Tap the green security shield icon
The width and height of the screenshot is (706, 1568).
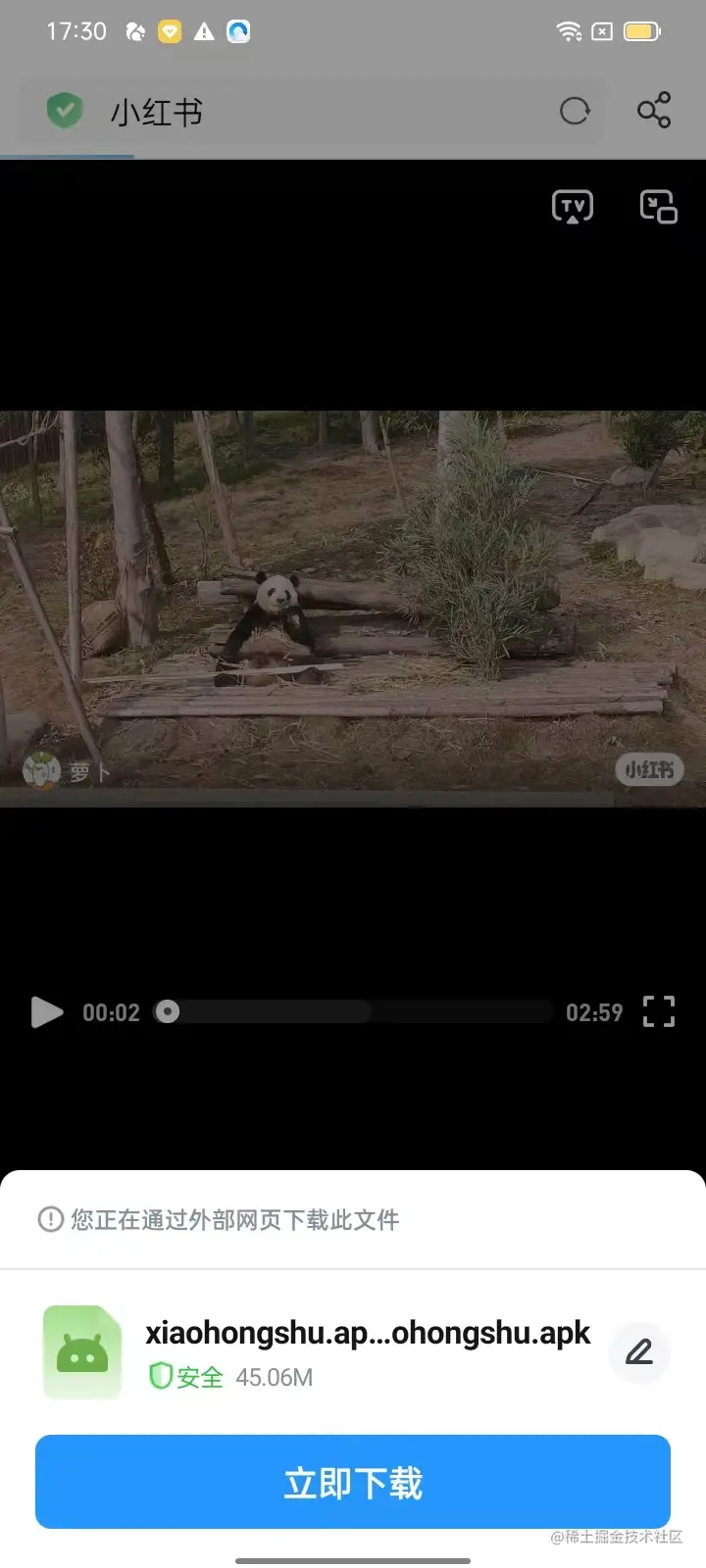[x=65, y=111]
